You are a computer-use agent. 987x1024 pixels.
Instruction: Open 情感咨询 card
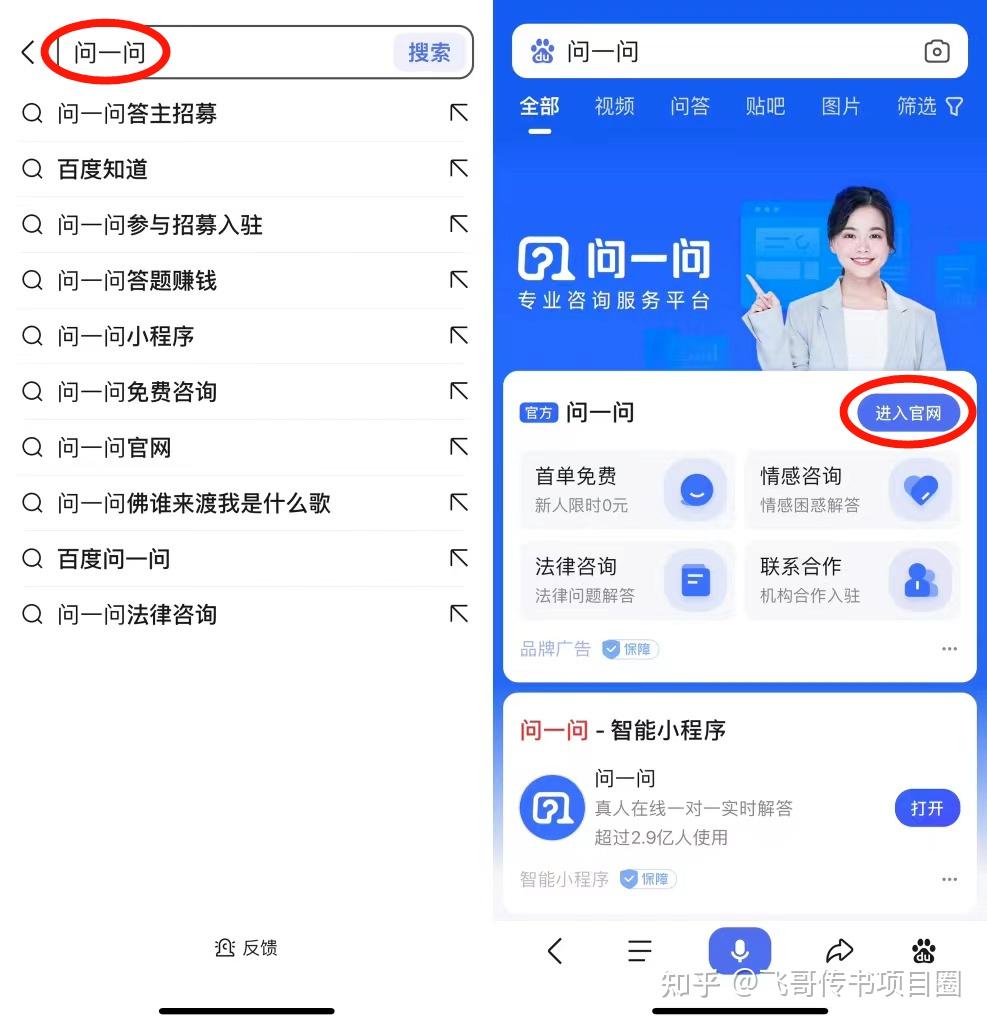point(852,489)
